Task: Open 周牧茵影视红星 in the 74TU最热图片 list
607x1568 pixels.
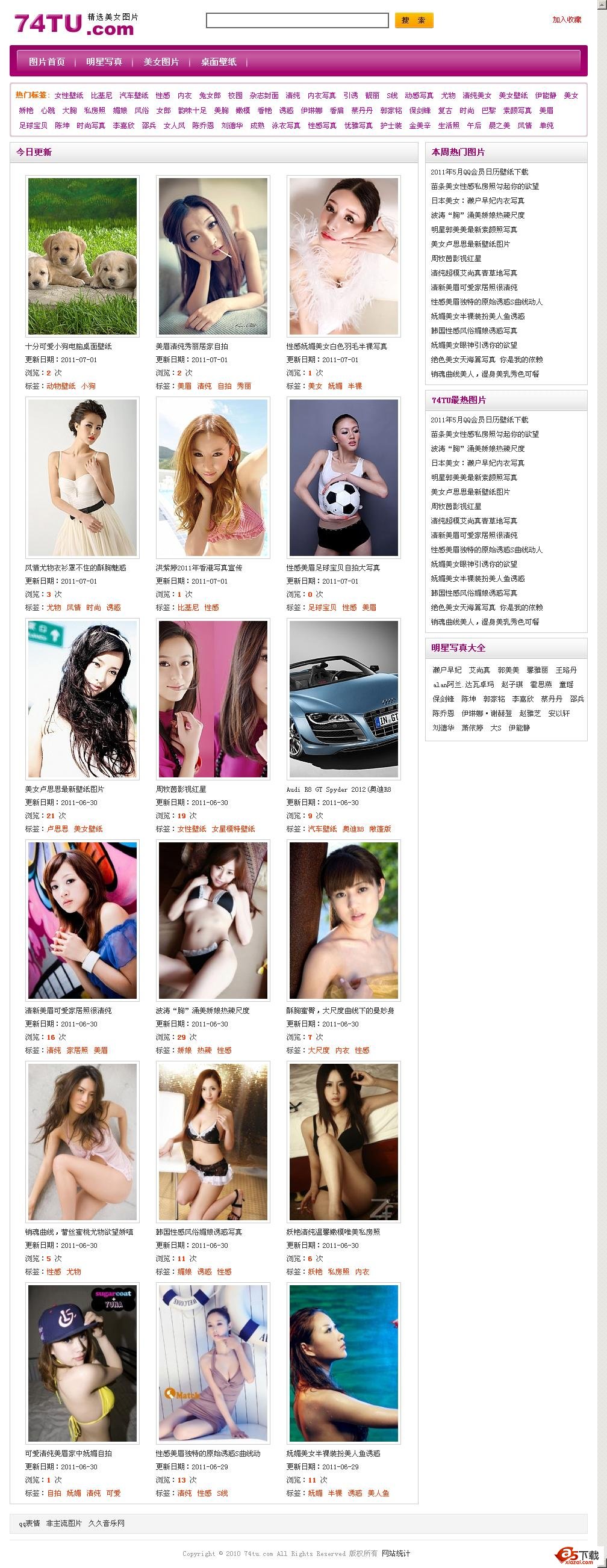Action: tap(456, 507)
